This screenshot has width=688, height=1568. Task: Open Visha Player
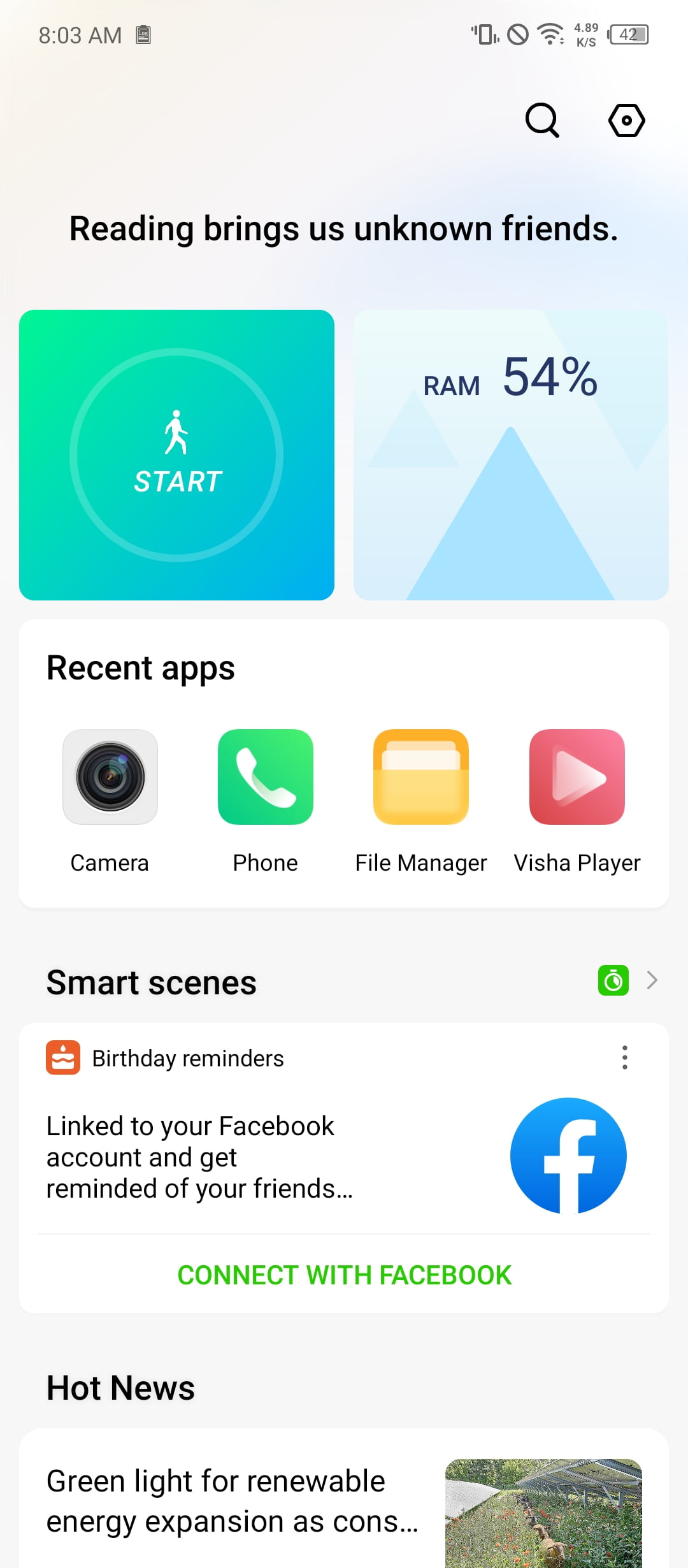pos(577,777)
